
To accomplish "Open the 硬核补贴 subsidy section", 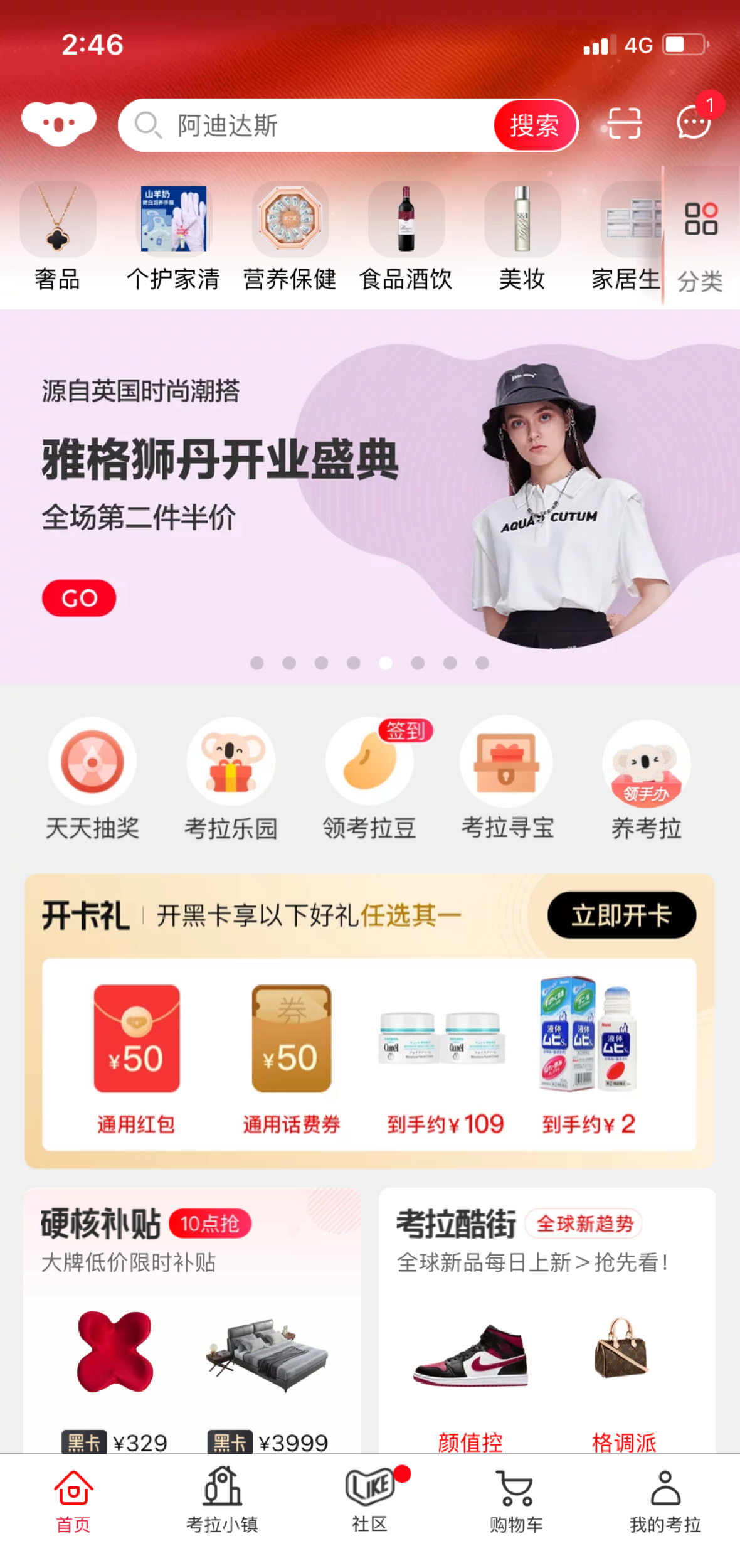I will pyautogui.click(x=100, y=1225).
